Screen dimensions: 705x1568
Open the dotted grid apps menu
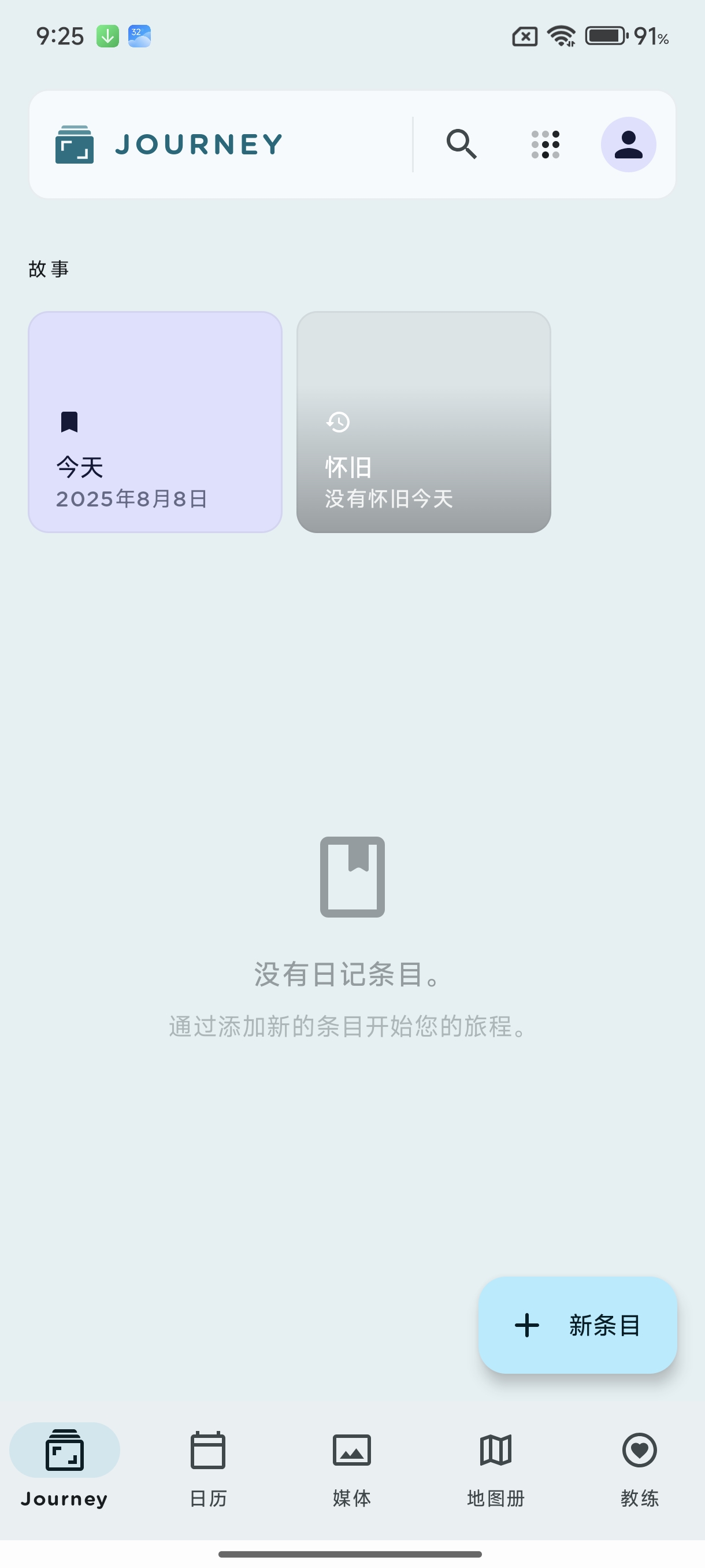[x=545, y=145]
